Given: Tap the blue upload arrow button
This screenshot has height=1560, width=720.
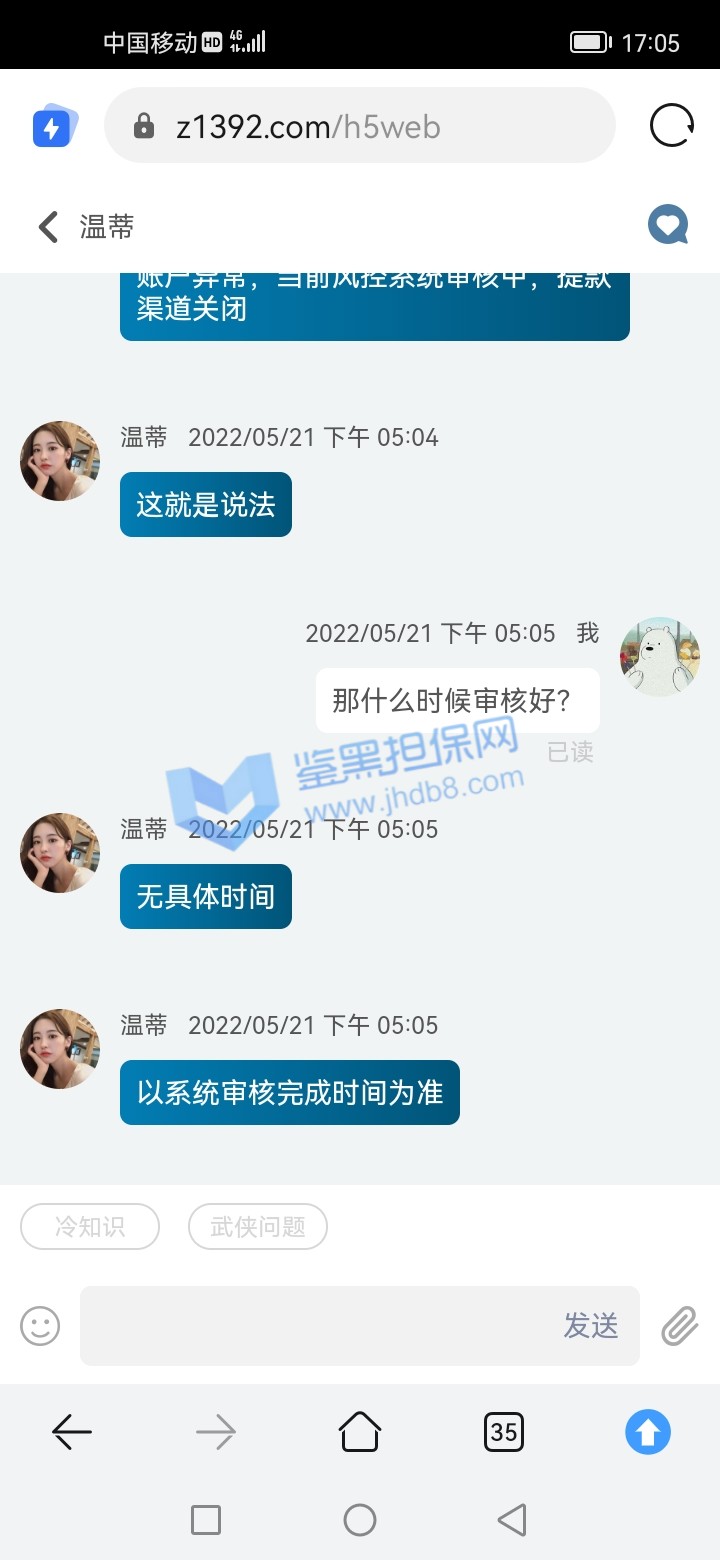Looking at the screenshot, I should point(648,1432).
